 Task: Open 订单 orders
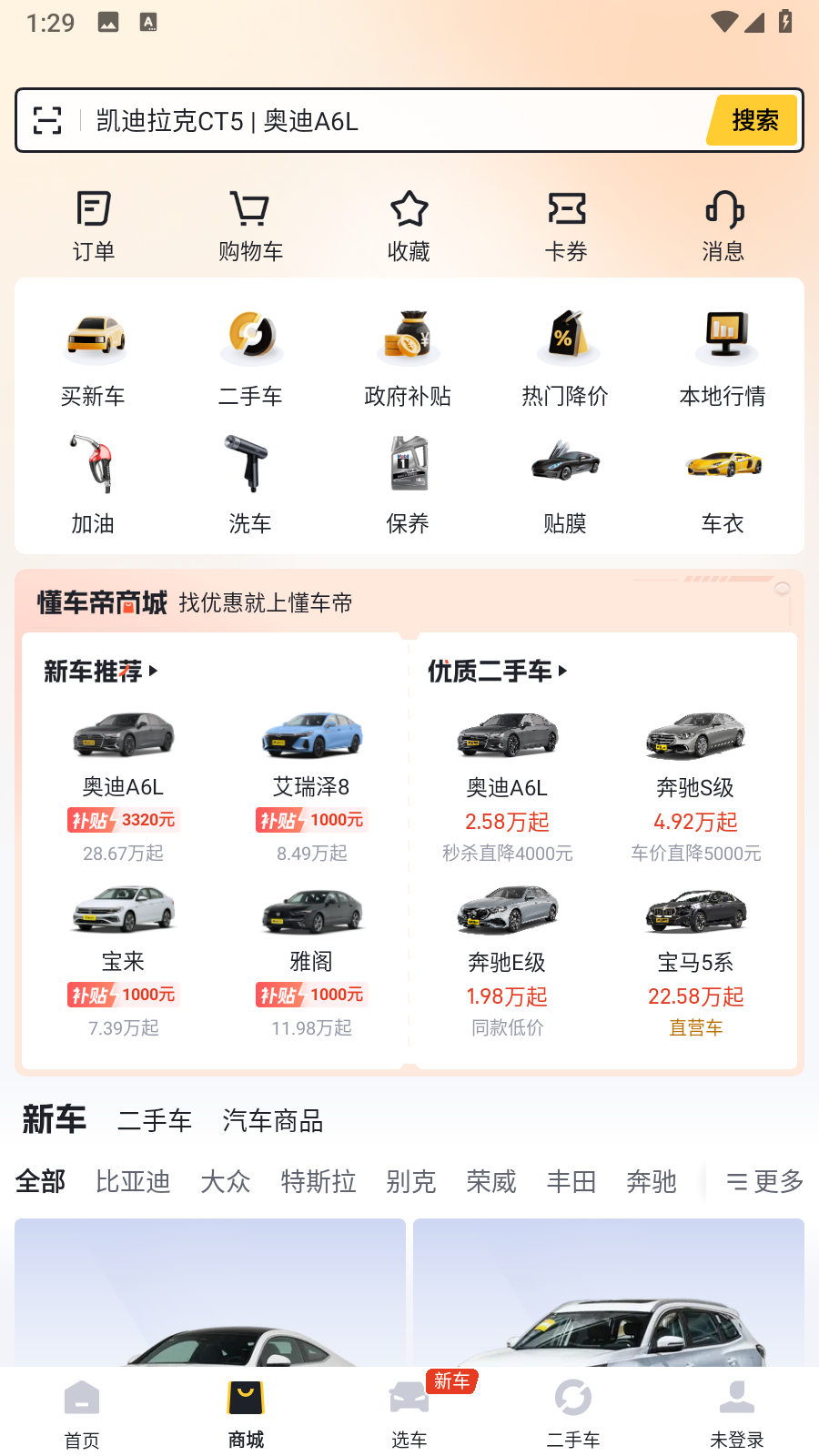point(94,226)
